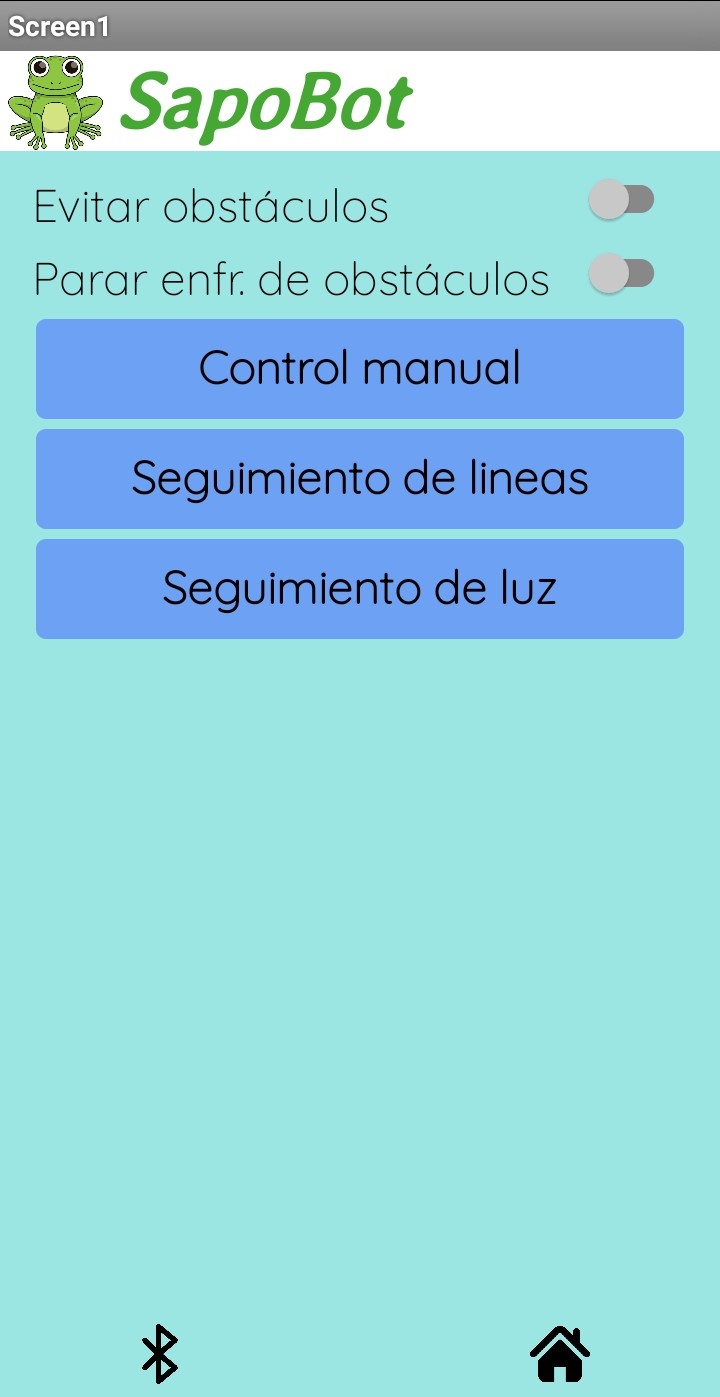720x1397 pixels.
Task: Open Control manual mode
Action: (360, 368)
